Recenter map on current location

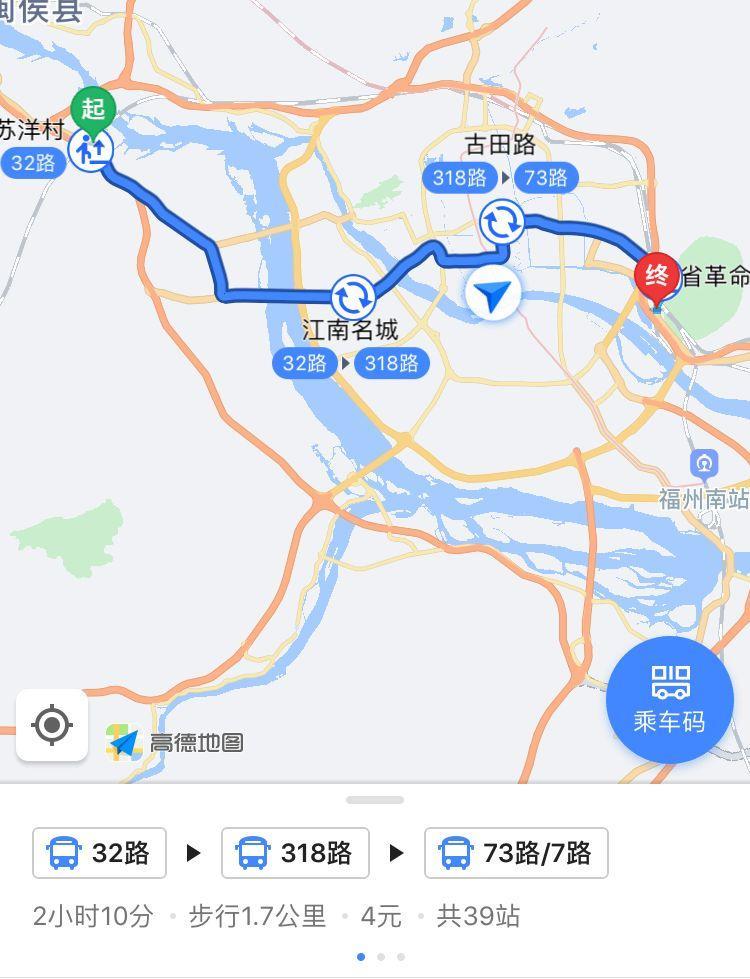52,724
